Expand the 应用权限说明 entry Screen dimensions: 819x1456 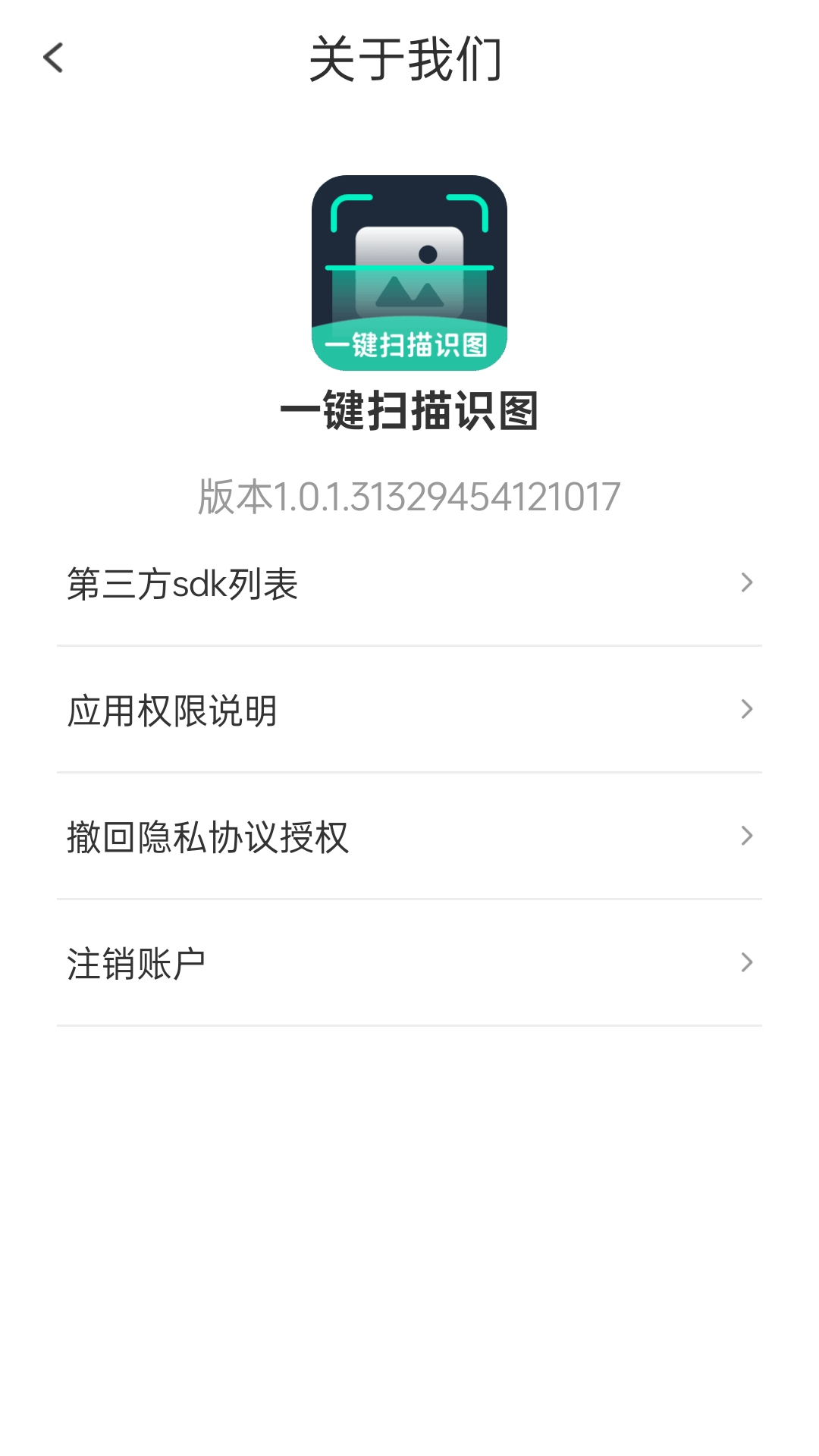click(x=409, y=709)
